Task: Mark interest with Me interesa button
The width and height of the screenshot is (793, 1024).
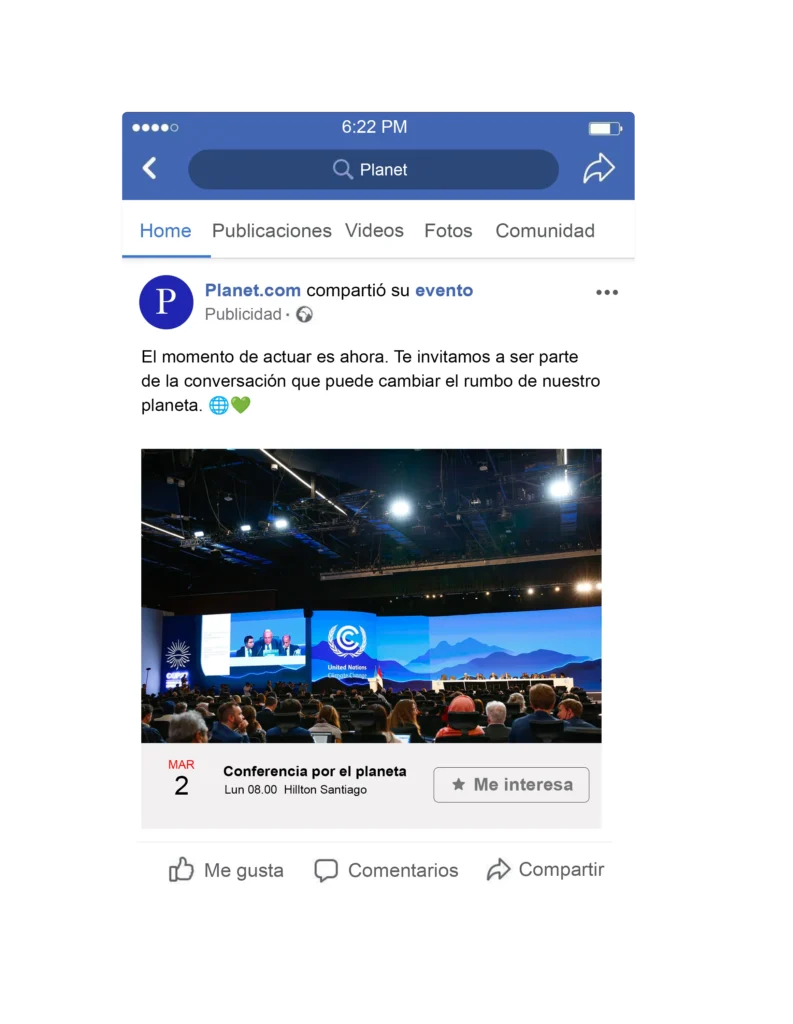Action: [x=511, y=785]
